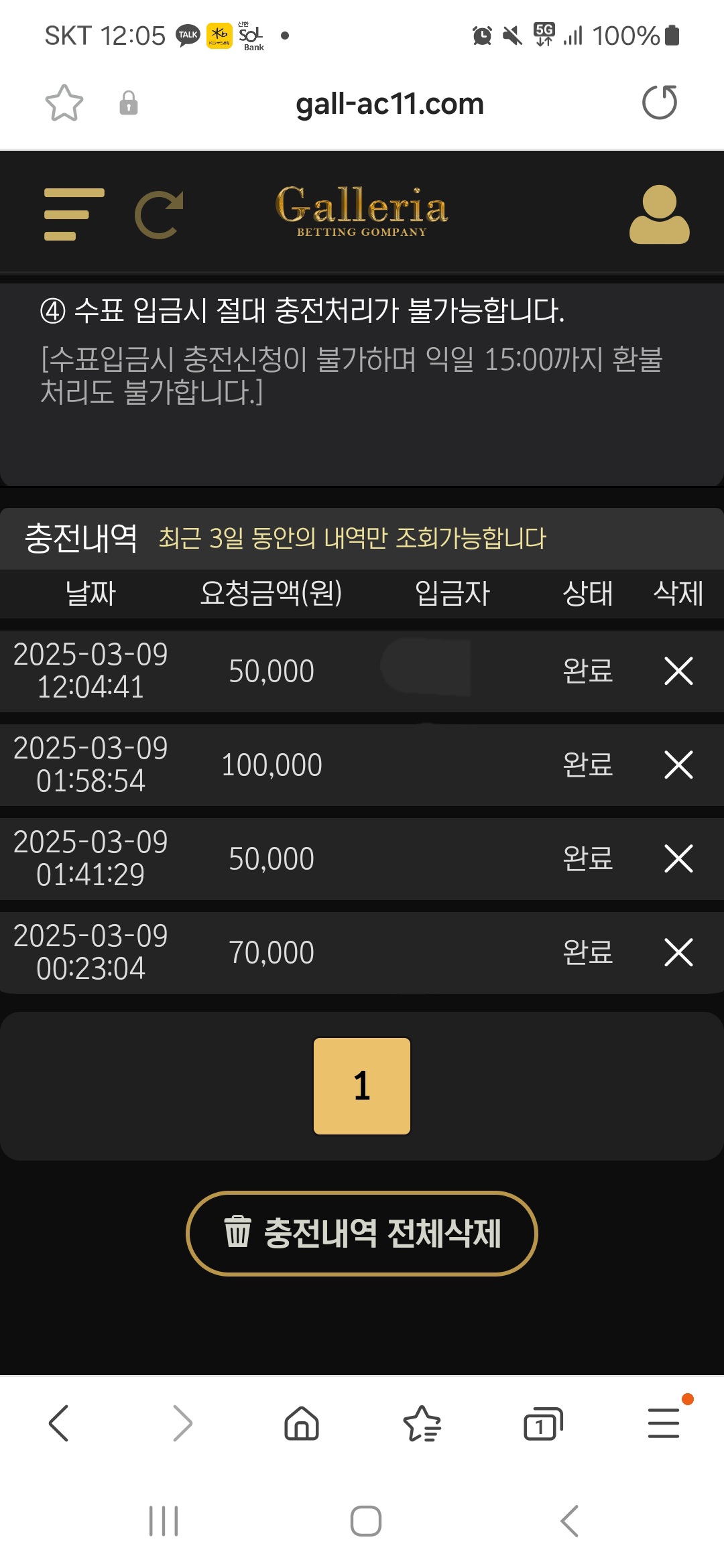Tap the system home button

(366, 1521)
